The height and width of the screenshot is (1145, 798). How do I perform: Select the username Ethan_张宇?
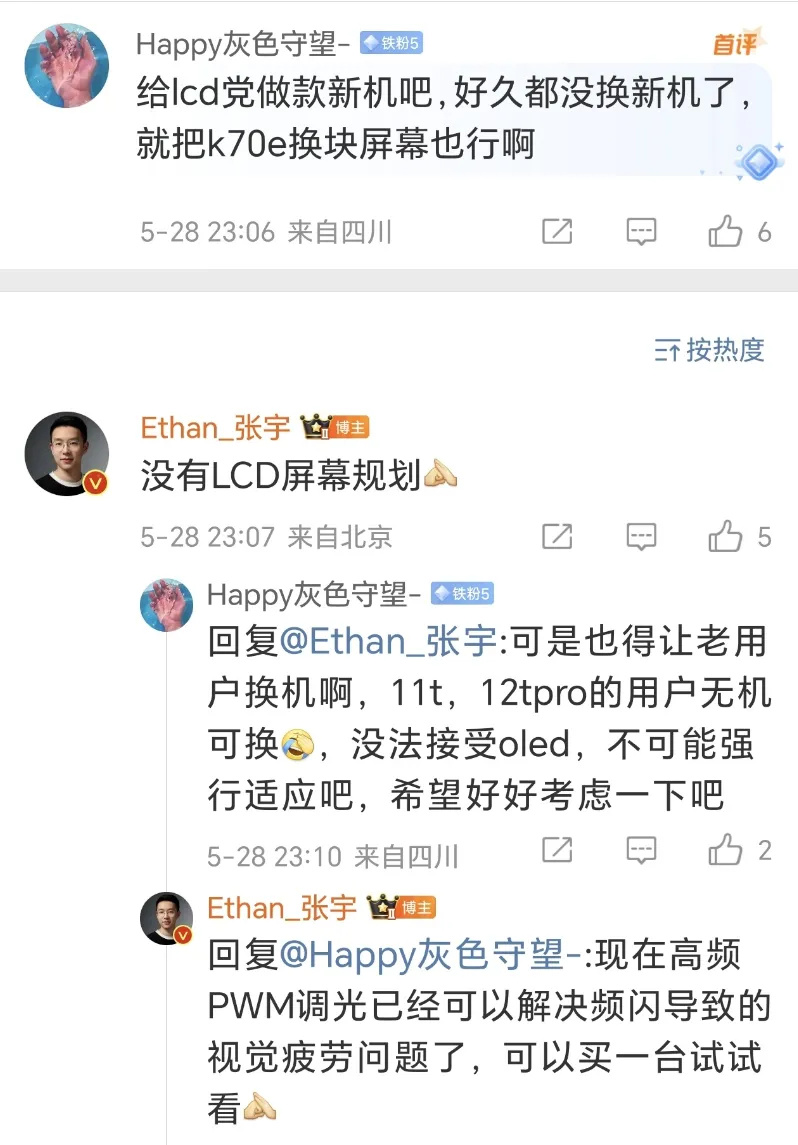click(x=214, y=427)
